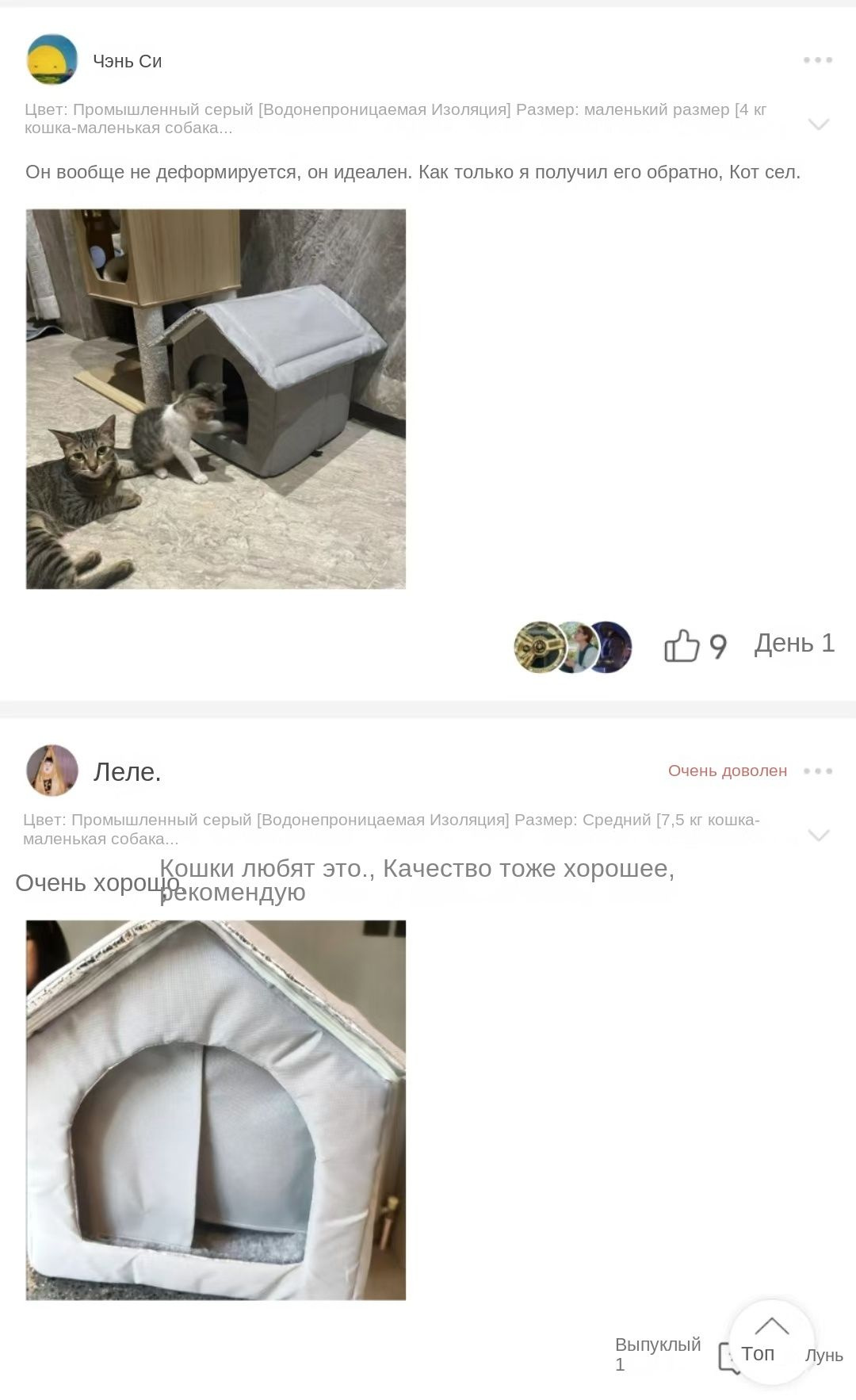Open the overflow menu on Леле's review
Screen dimensions: 856x1400
click(817, 771)
